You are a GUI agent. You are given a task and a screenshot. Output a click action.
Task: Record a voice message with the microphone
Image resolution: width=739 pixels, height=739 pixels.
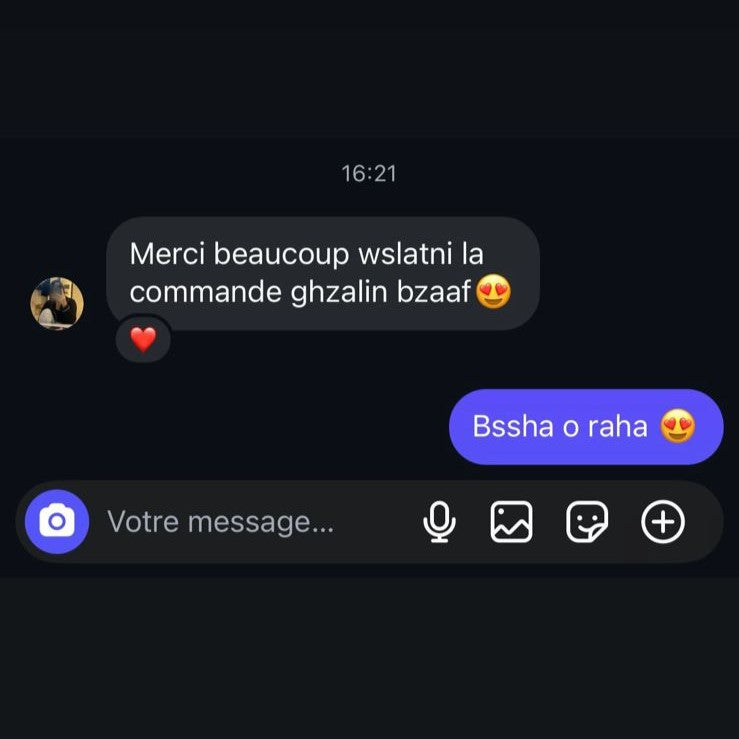tap(438, 522)
